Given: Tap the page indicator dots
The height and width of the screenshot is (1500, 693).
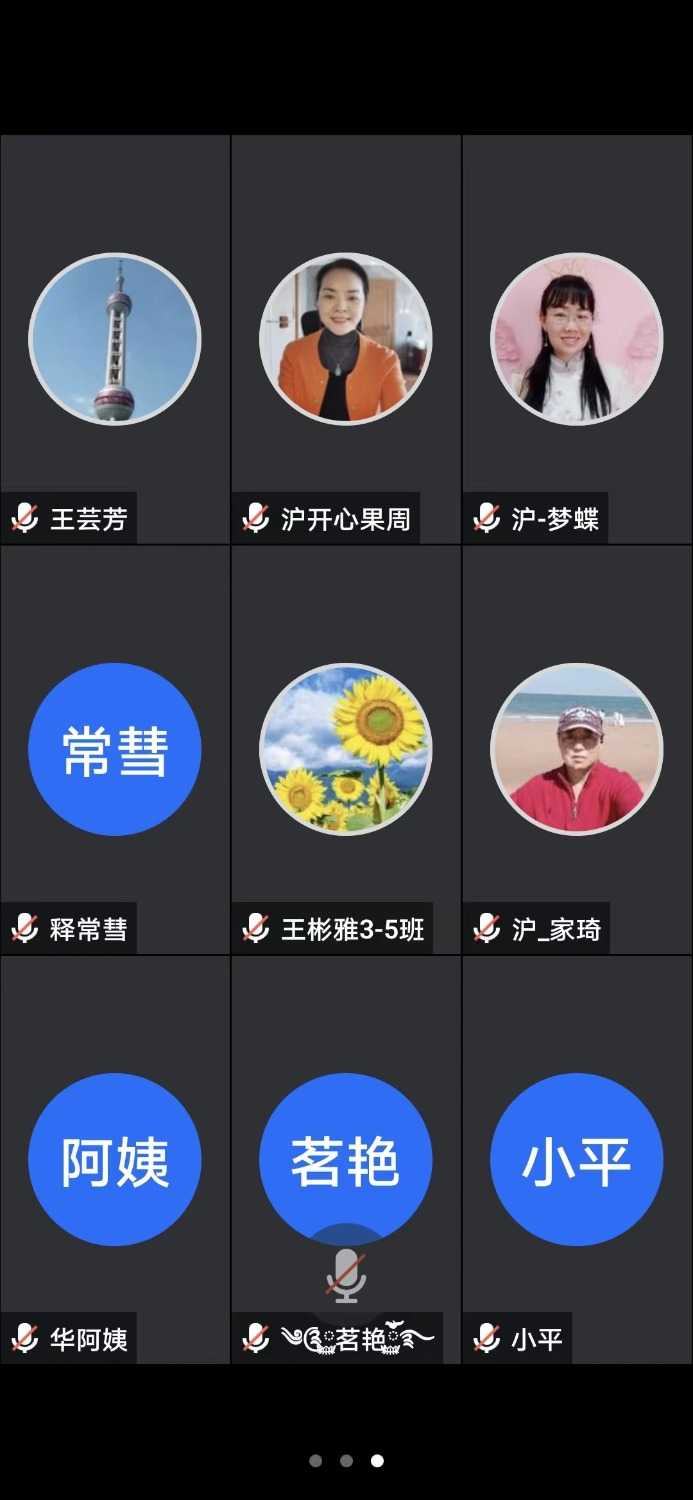Looking at the screenshot, I should click(x=346, y=1461).
